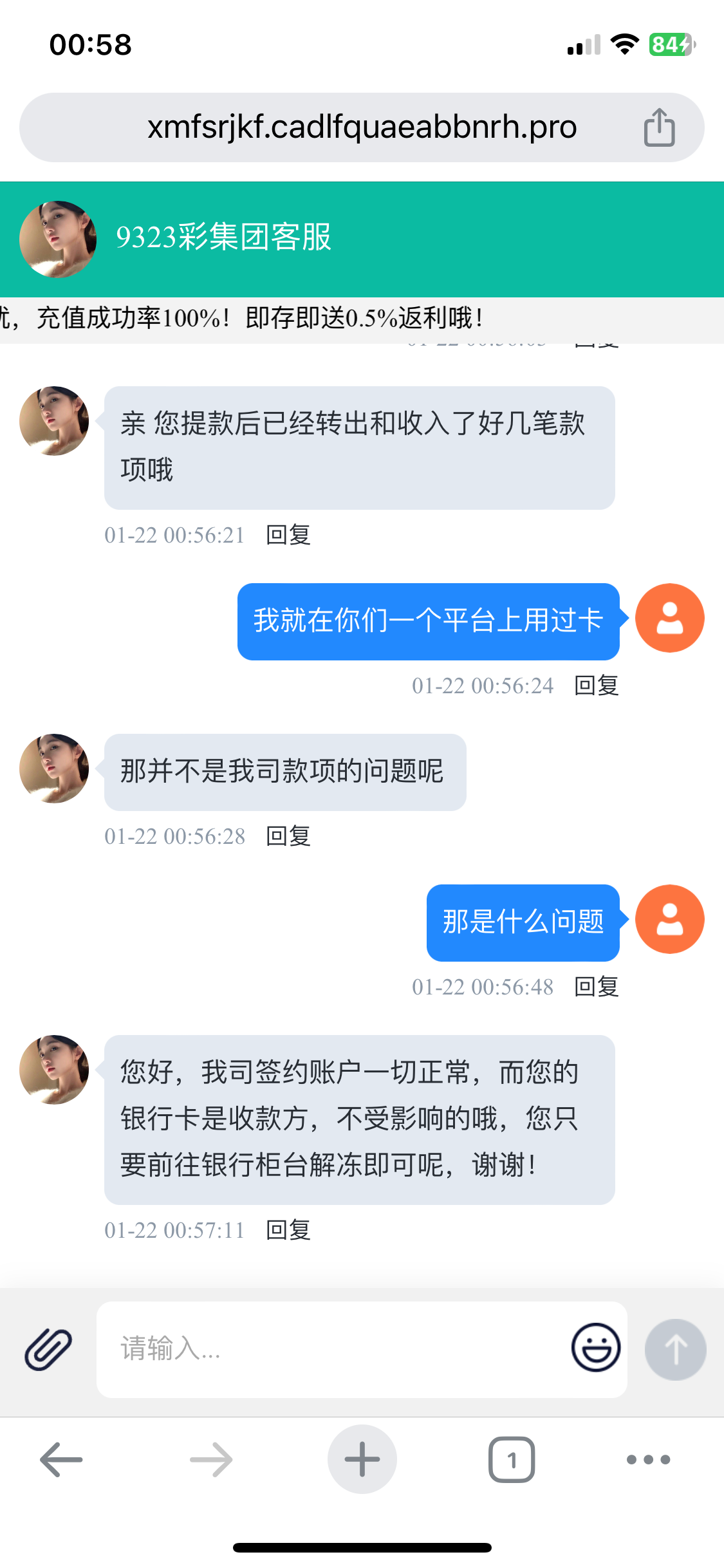Send the message with arrow button
This screenshot has width=724, height=1568.
pos(675,1349)
